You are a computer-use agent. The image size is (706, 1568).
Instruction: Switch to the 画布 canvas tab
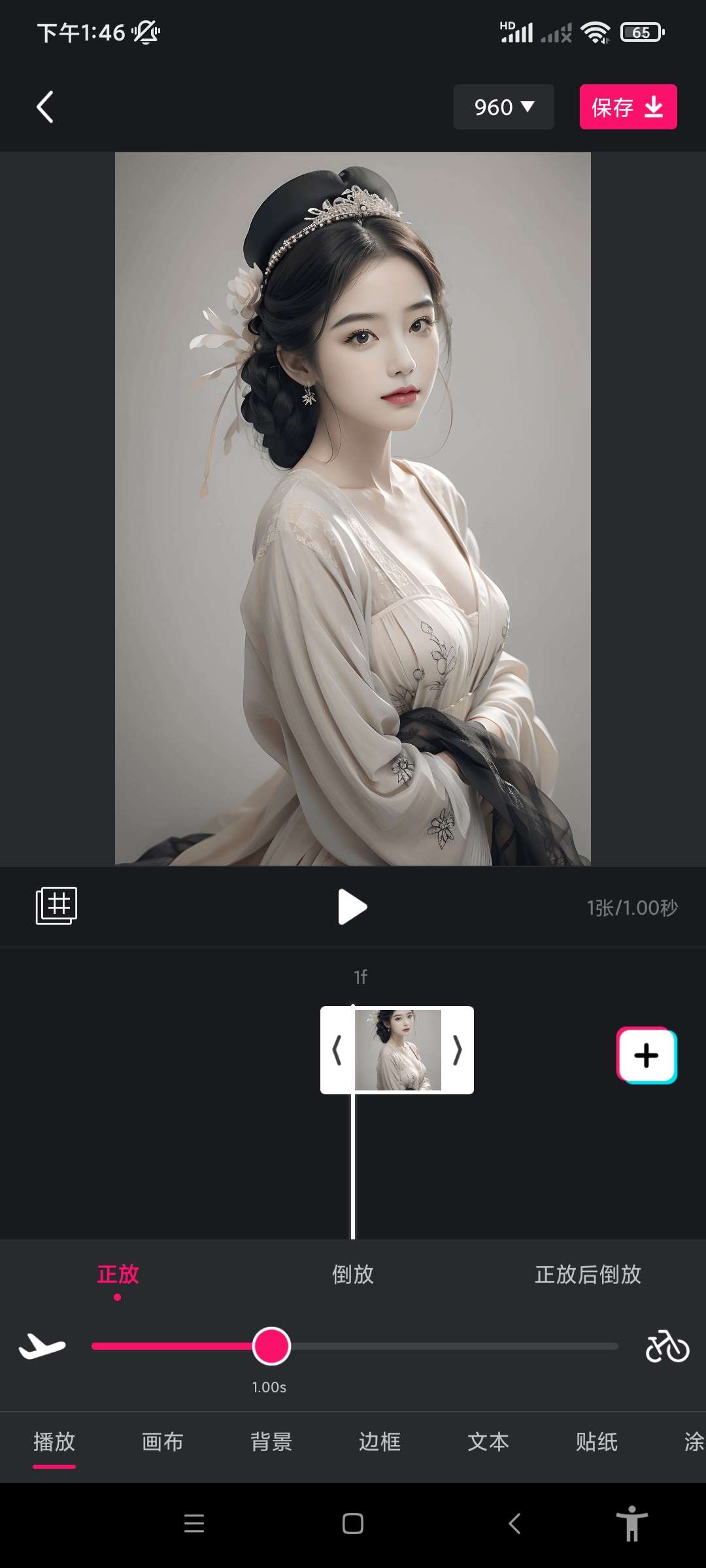pos(162,1442)
